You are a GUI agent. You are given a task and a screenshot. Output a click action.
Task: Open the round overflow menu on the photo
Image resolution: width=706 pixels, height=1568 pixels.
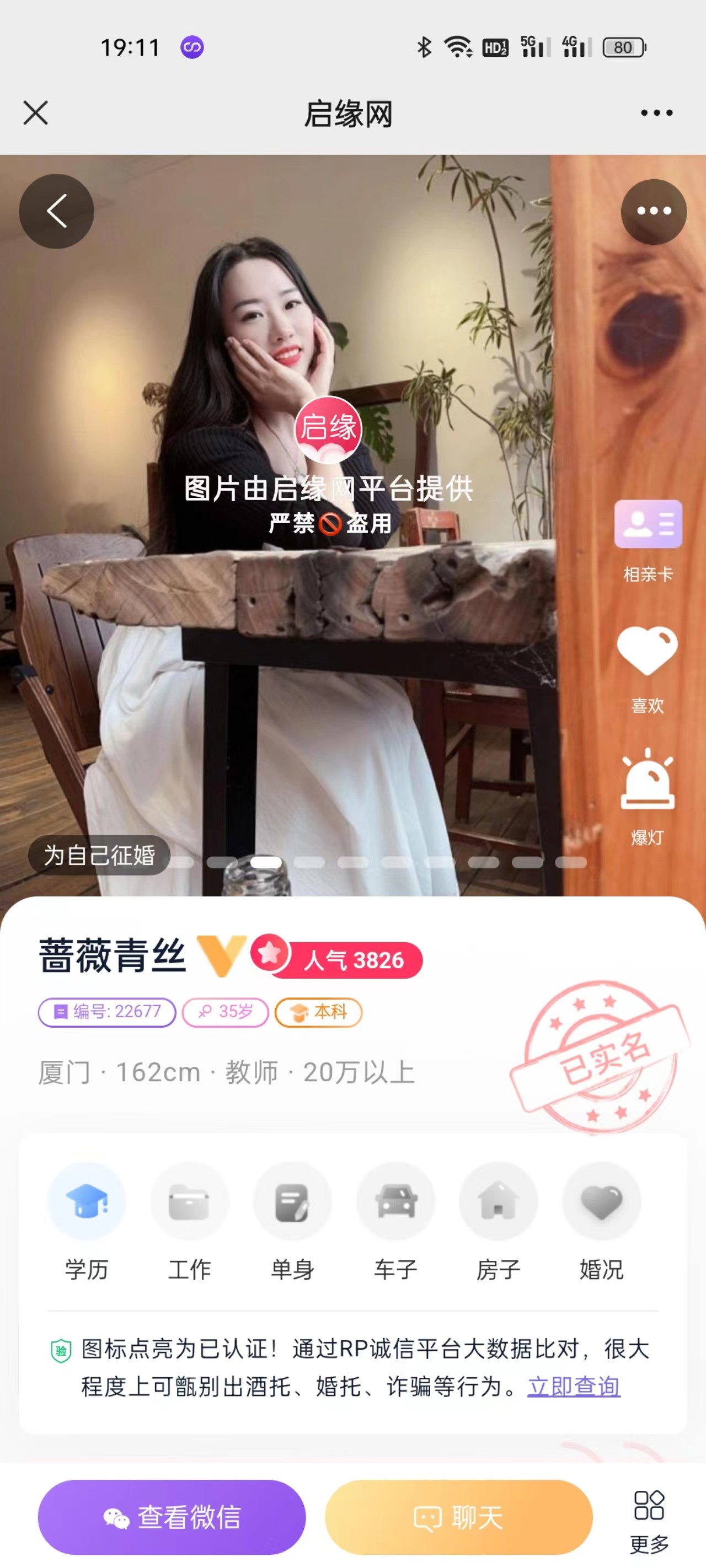coord(654,211)
